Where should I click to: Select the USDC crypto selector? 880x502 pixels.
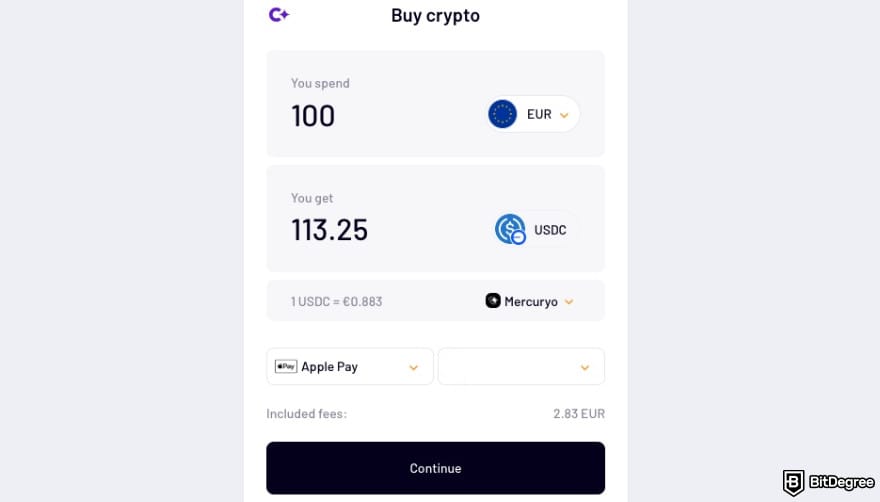[x=535, y=230]
